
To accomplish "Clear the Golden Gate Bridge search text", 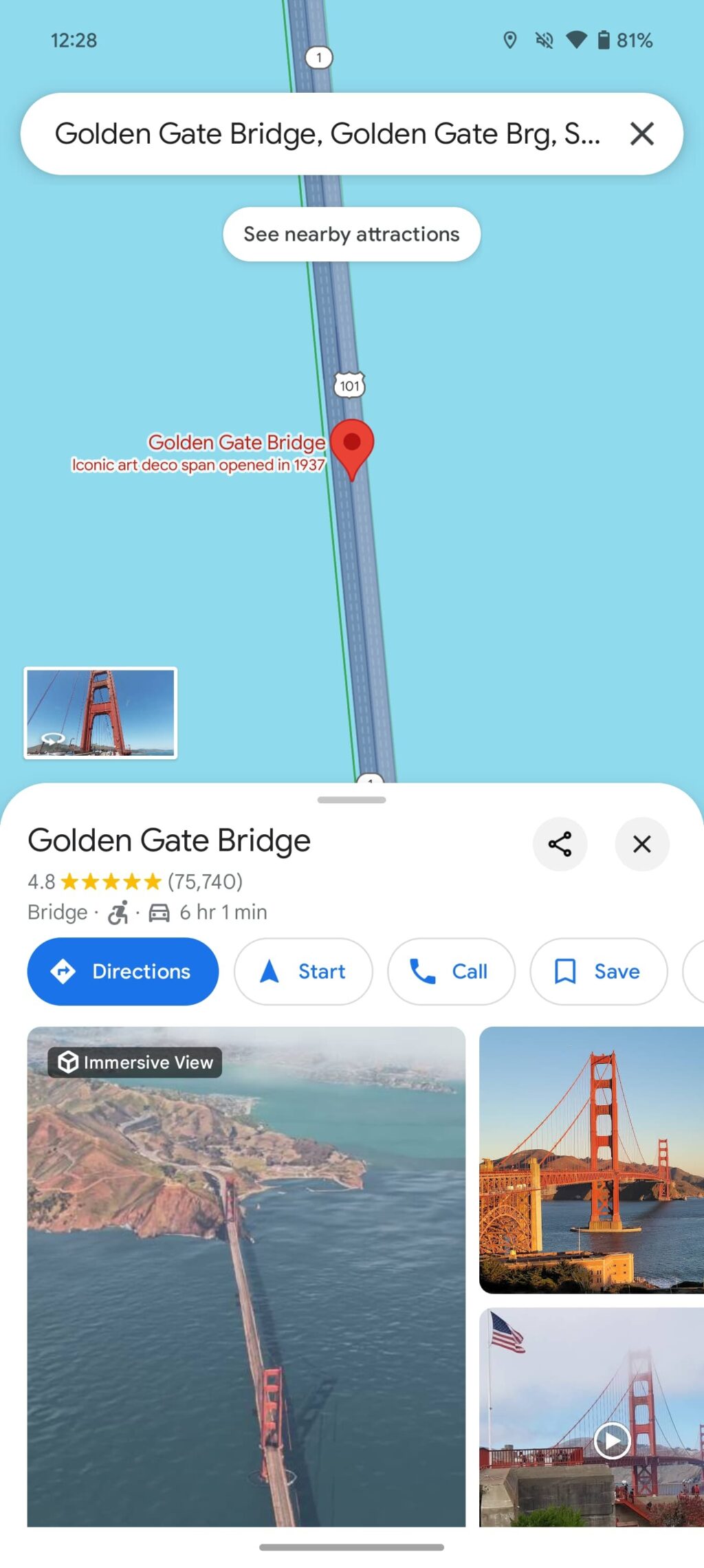I will point(641,133).
